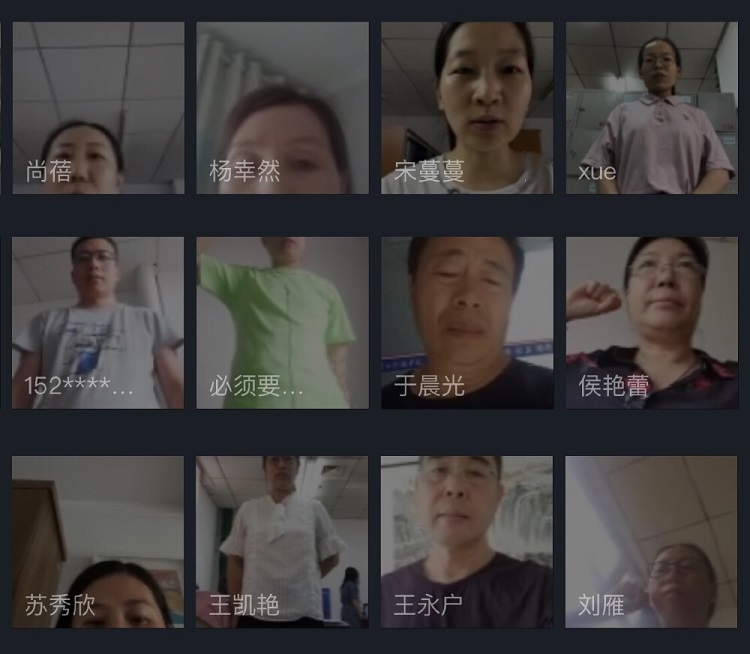This screenshot has width=750, height=654.
Task: Select the 王永户 participant tile
Action: click(467, 542)
